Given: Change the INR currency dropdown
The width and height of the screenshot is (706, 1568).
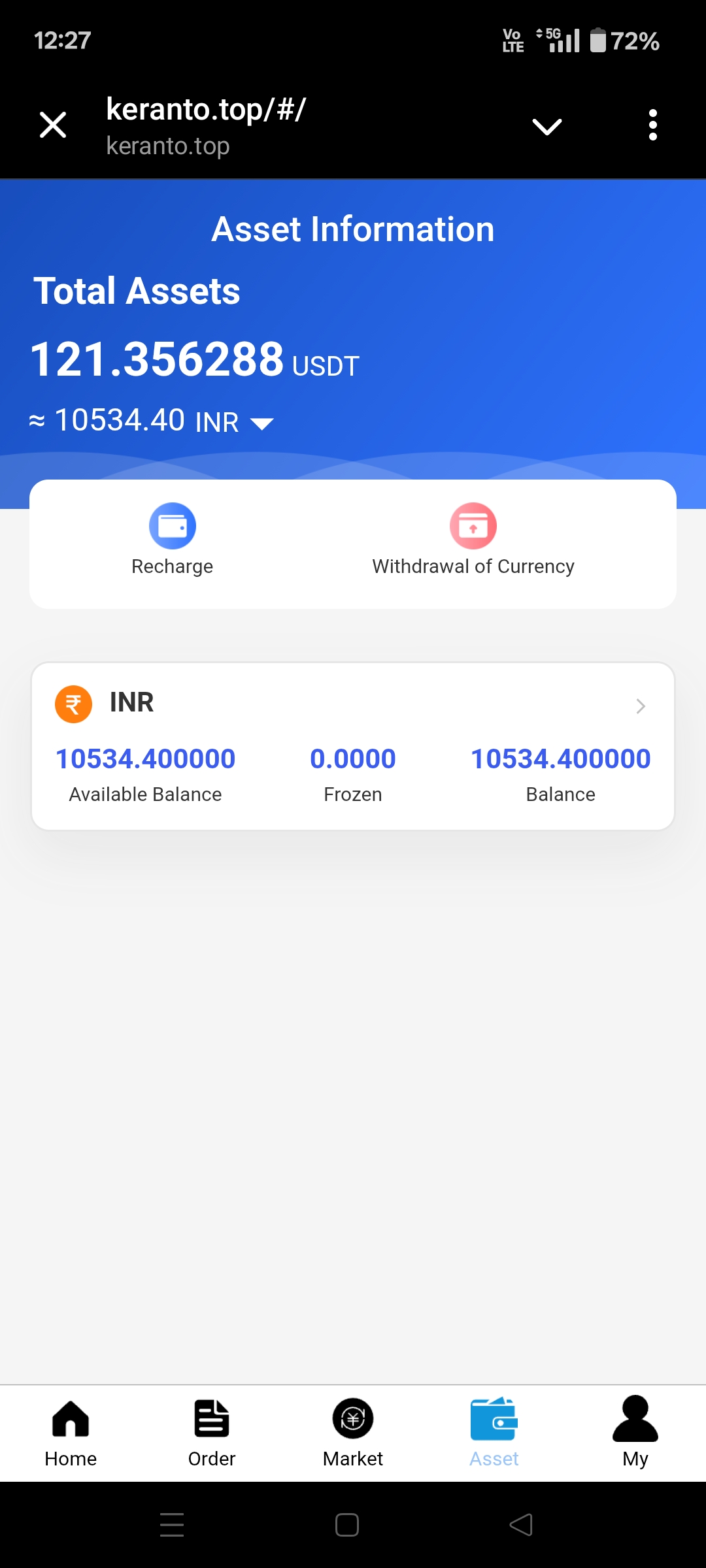Looking at the screenshot, I should [x=261, y=423].
